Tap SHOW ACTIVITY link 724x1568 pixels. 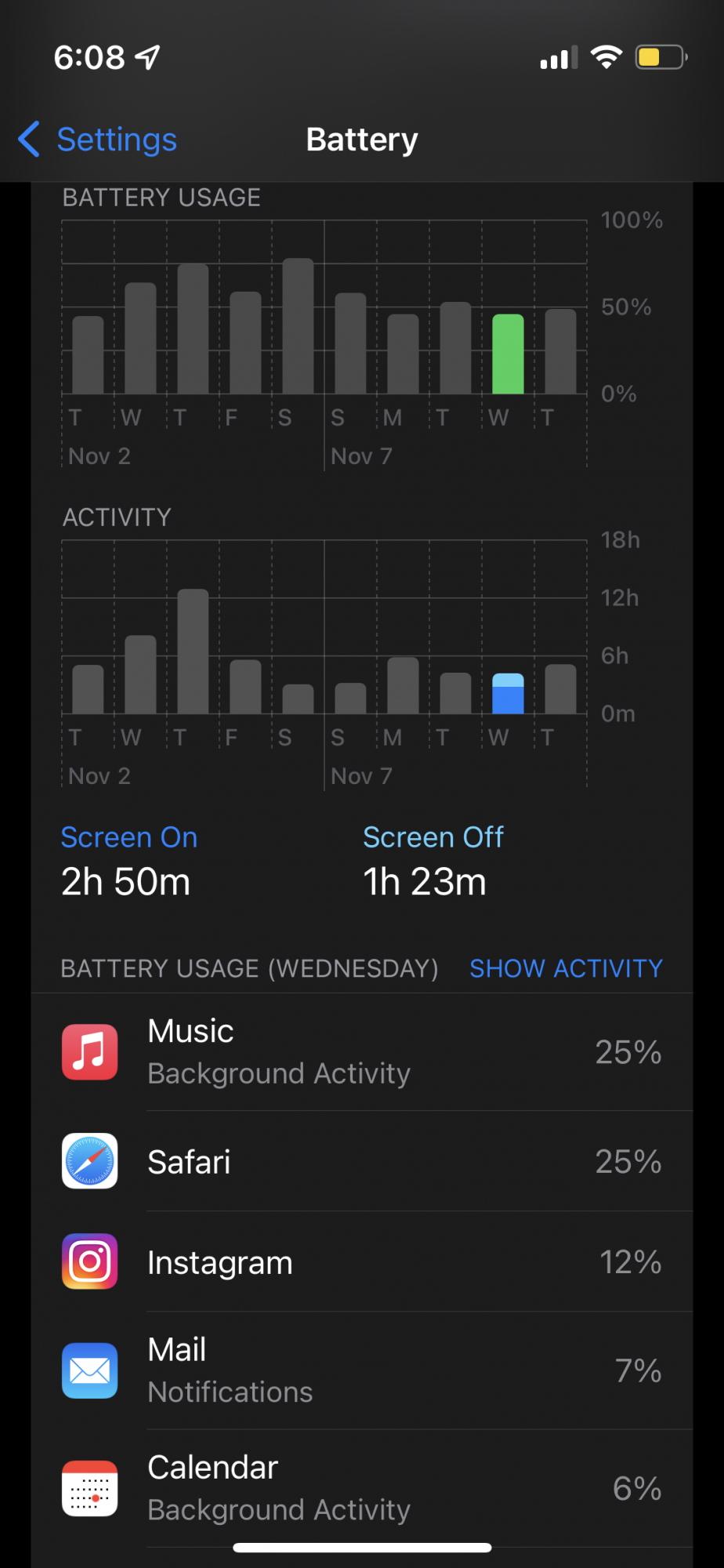point(566,968)
